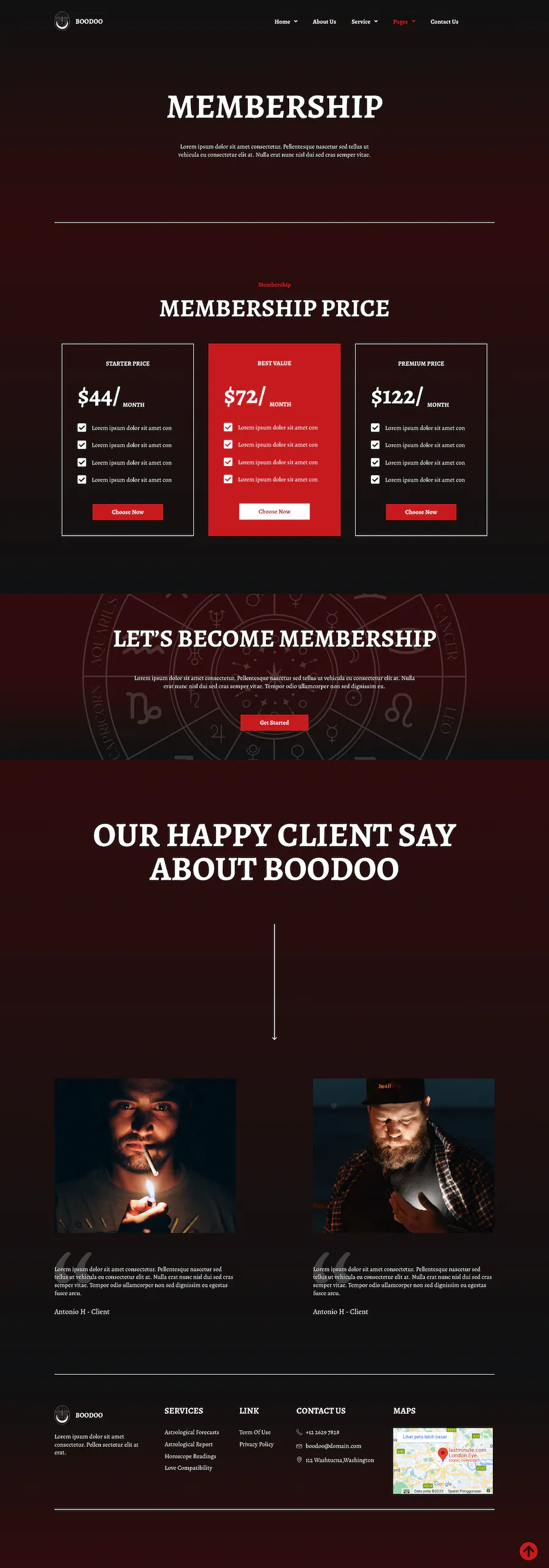The height and width of the screenshot is (1568, 549).
Task: Expand the Service menu
Action: click(x=364, y=22)
